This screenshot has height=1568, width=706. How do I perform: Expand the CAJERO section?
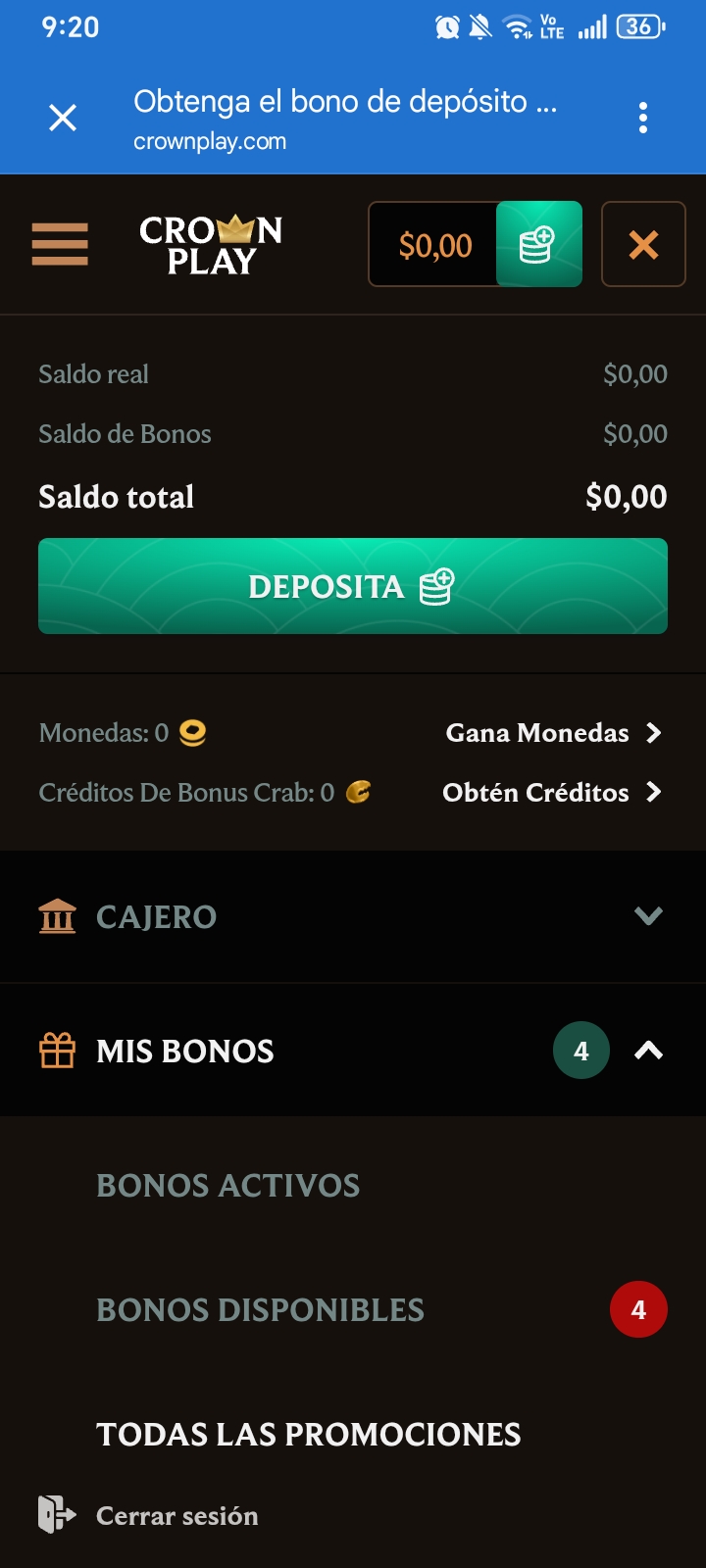353,916
